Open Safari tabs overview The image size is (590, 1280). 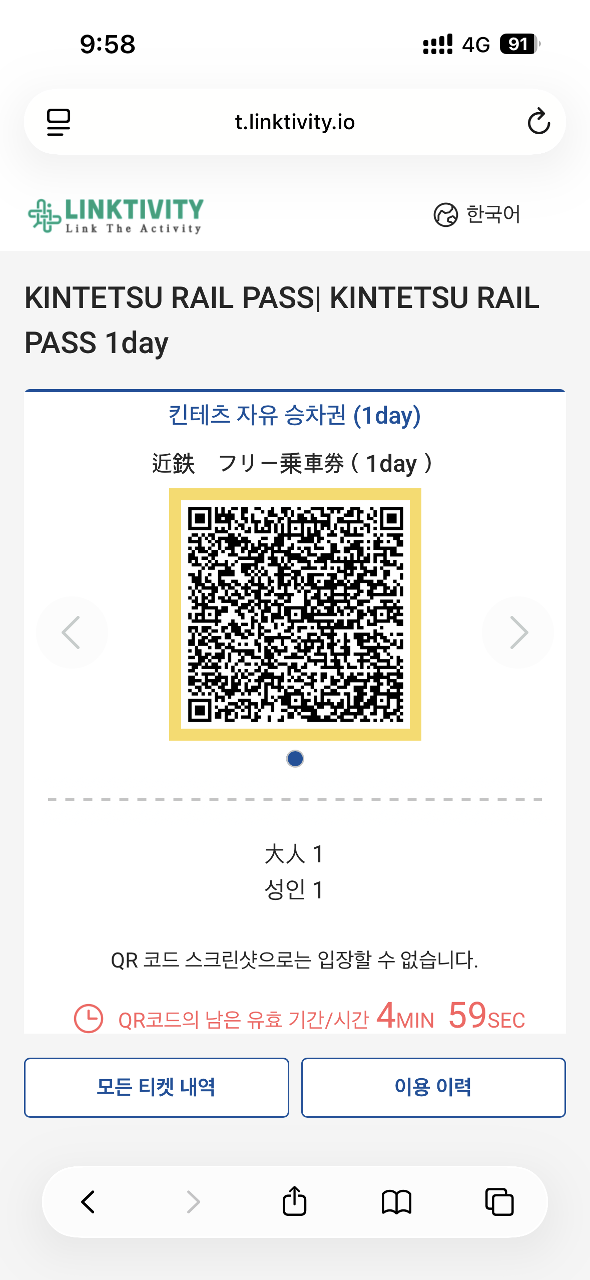click(x=499, y=1201)
